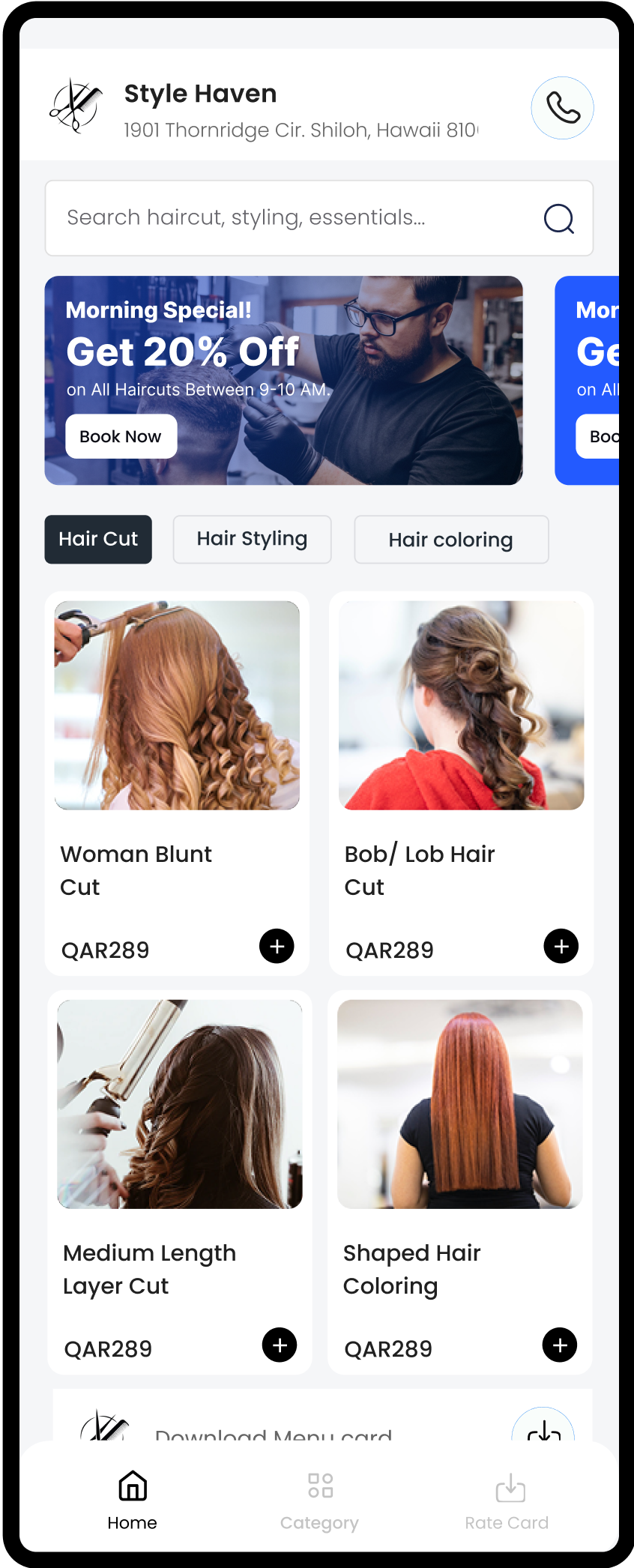The width and height of the screenshot is (634, 1568).
Task: Add Shaped Hair Coloring with plus
Action: coord(559,1345)
